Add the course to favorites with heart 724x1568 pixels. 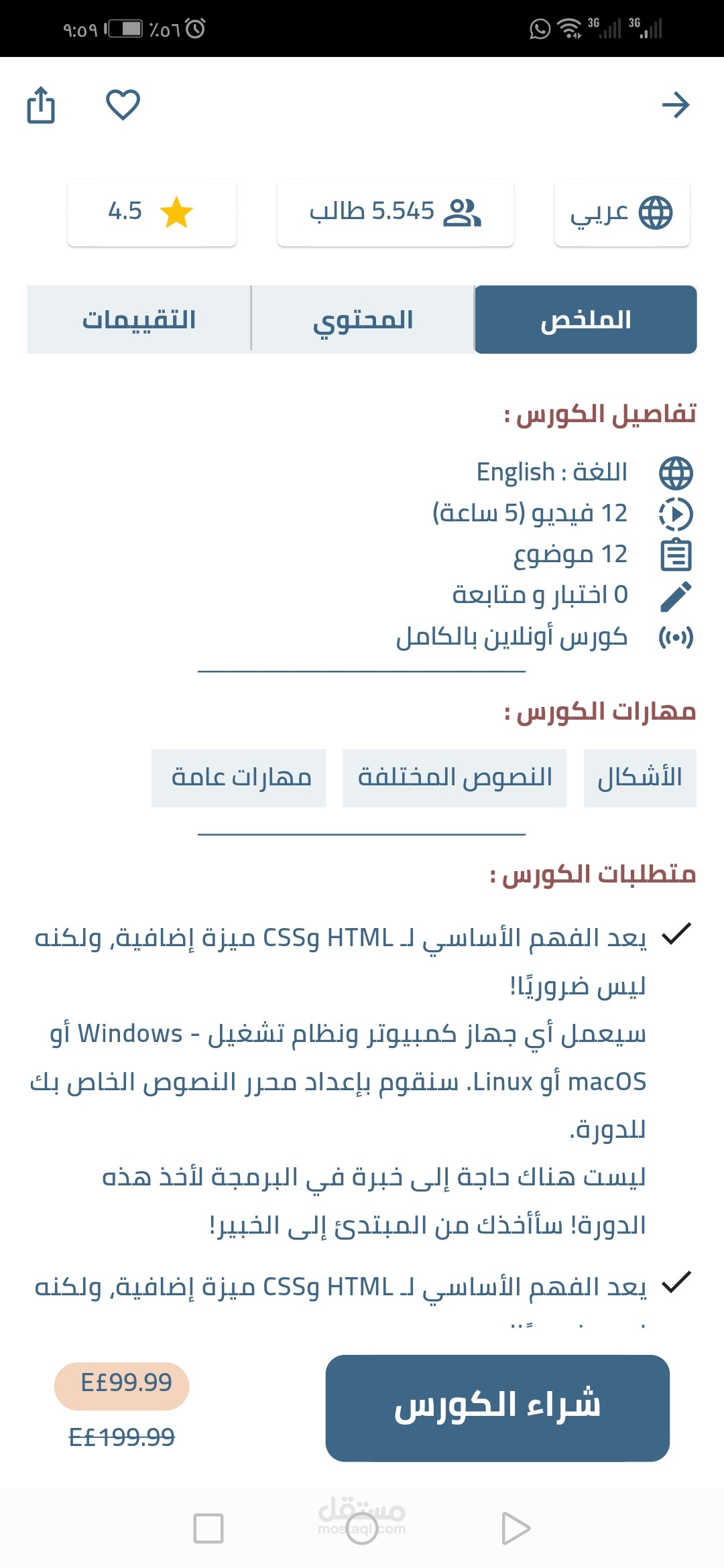point(123,105)
